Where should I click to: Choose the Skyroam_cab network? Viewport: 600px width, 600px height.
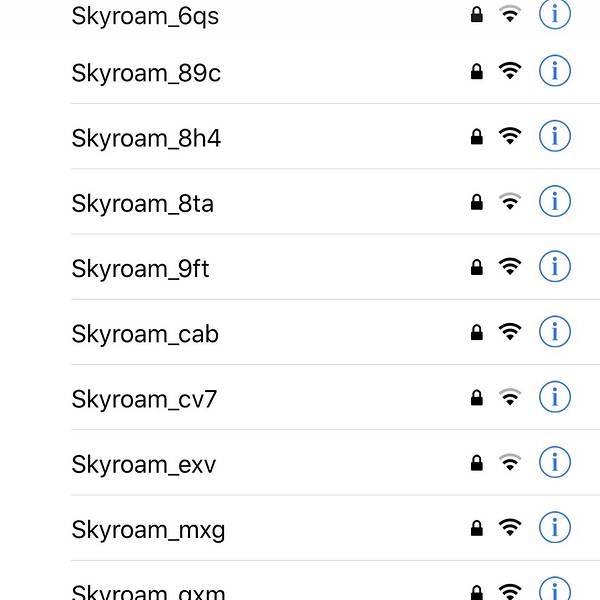click(145, 334)
